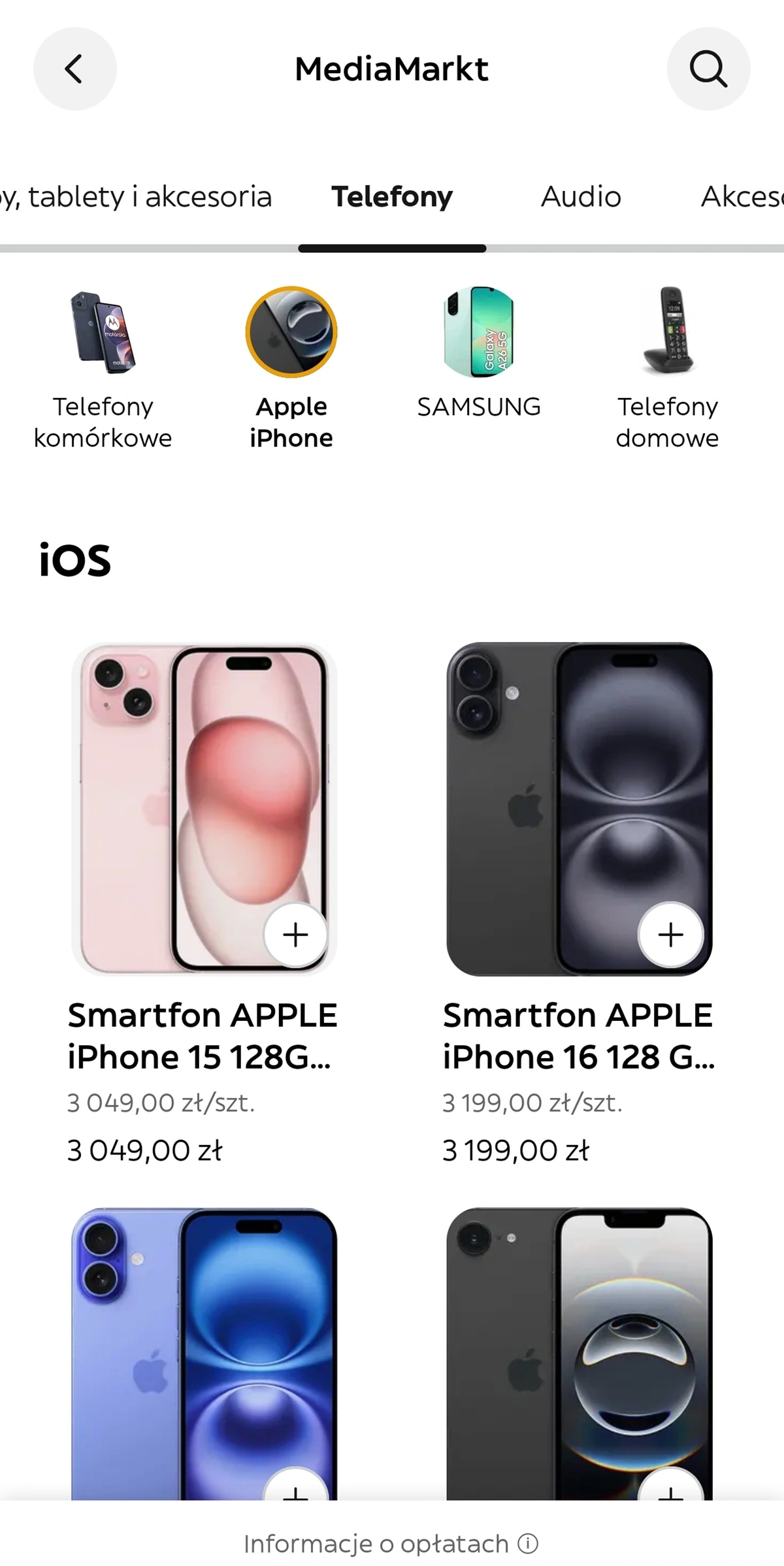Switch to the Akcesoria tab
784x1566 pixels.
742,197
